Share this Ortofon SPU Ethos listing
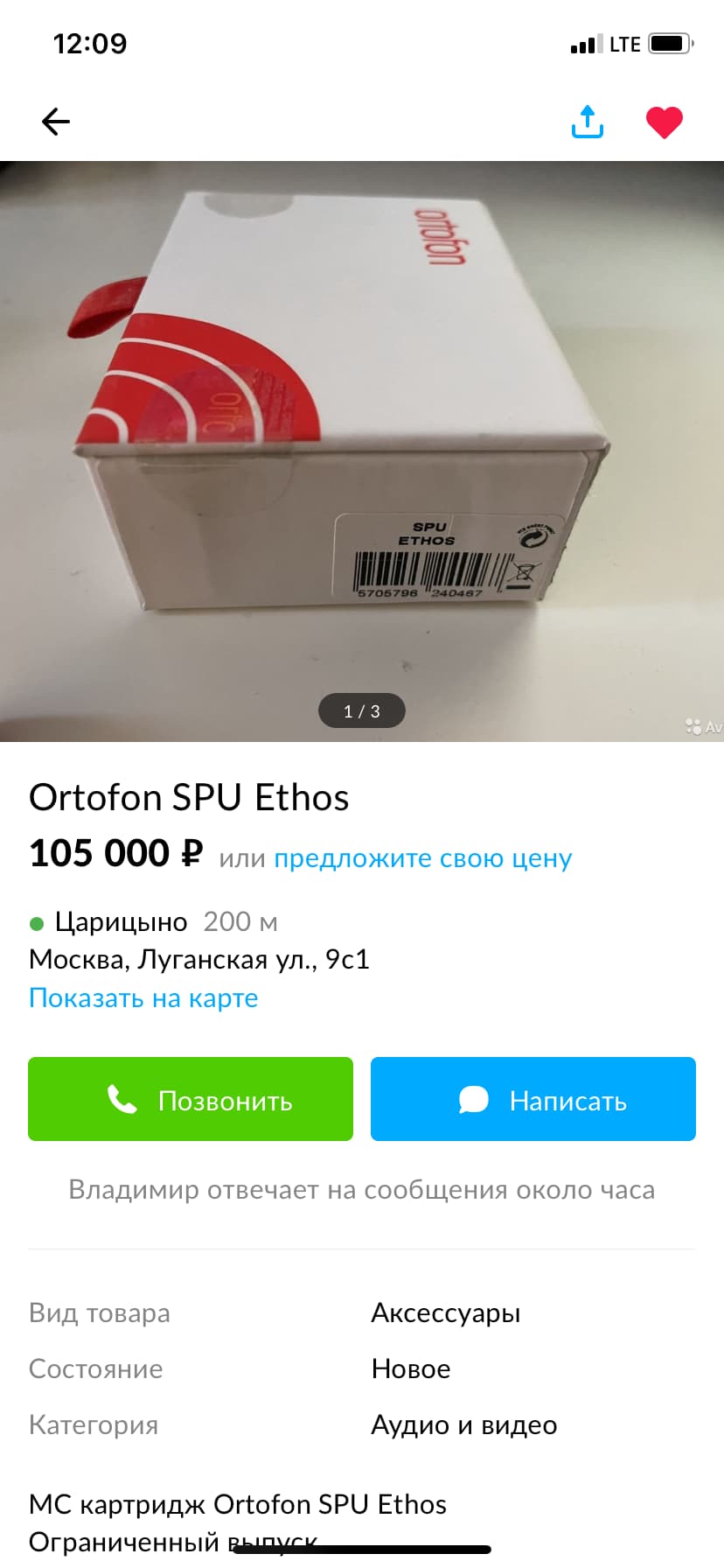The width and height of the screenshot is (724, 1568). [x=588, y=122]
